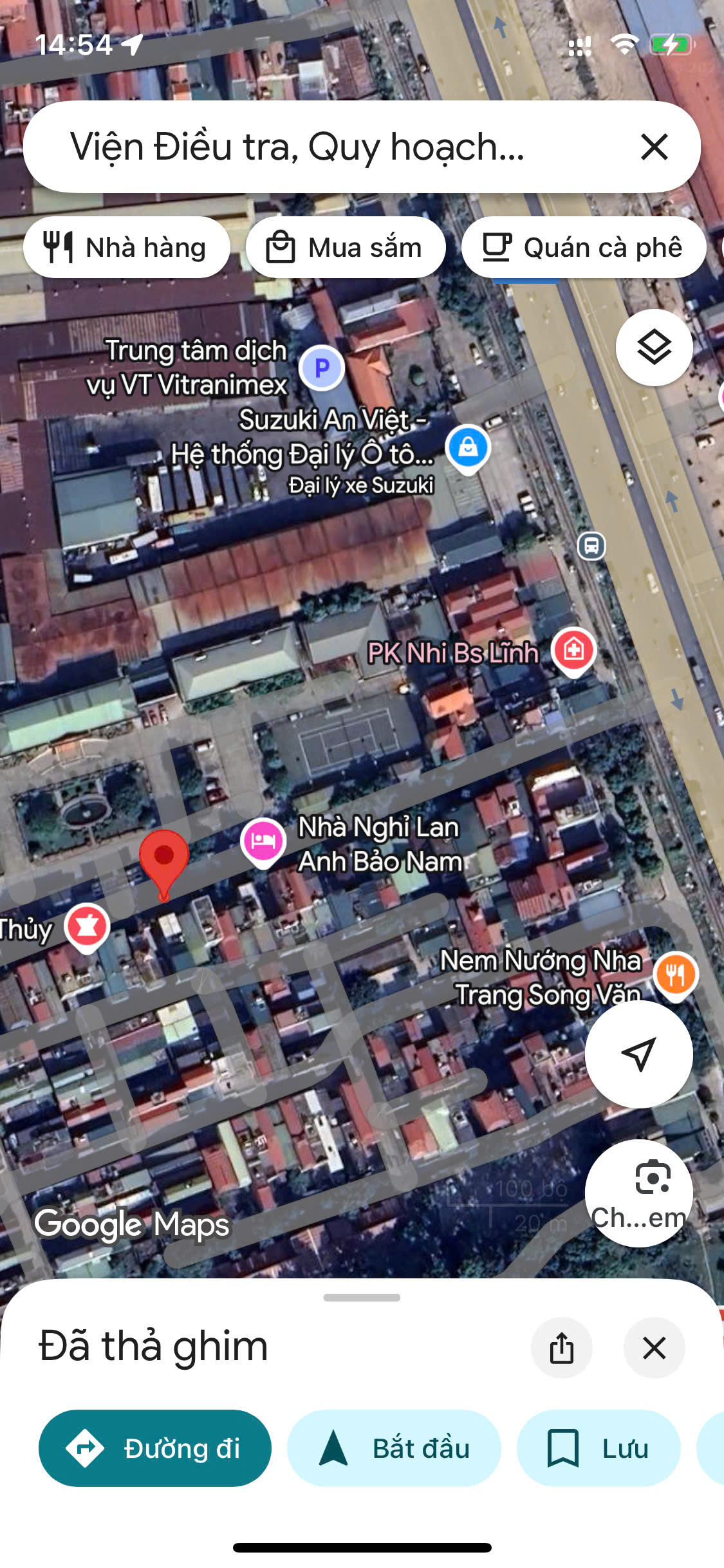Open Nem Nướng Nha Trang Song Vân marker
724x1568 pixels.
675,974
